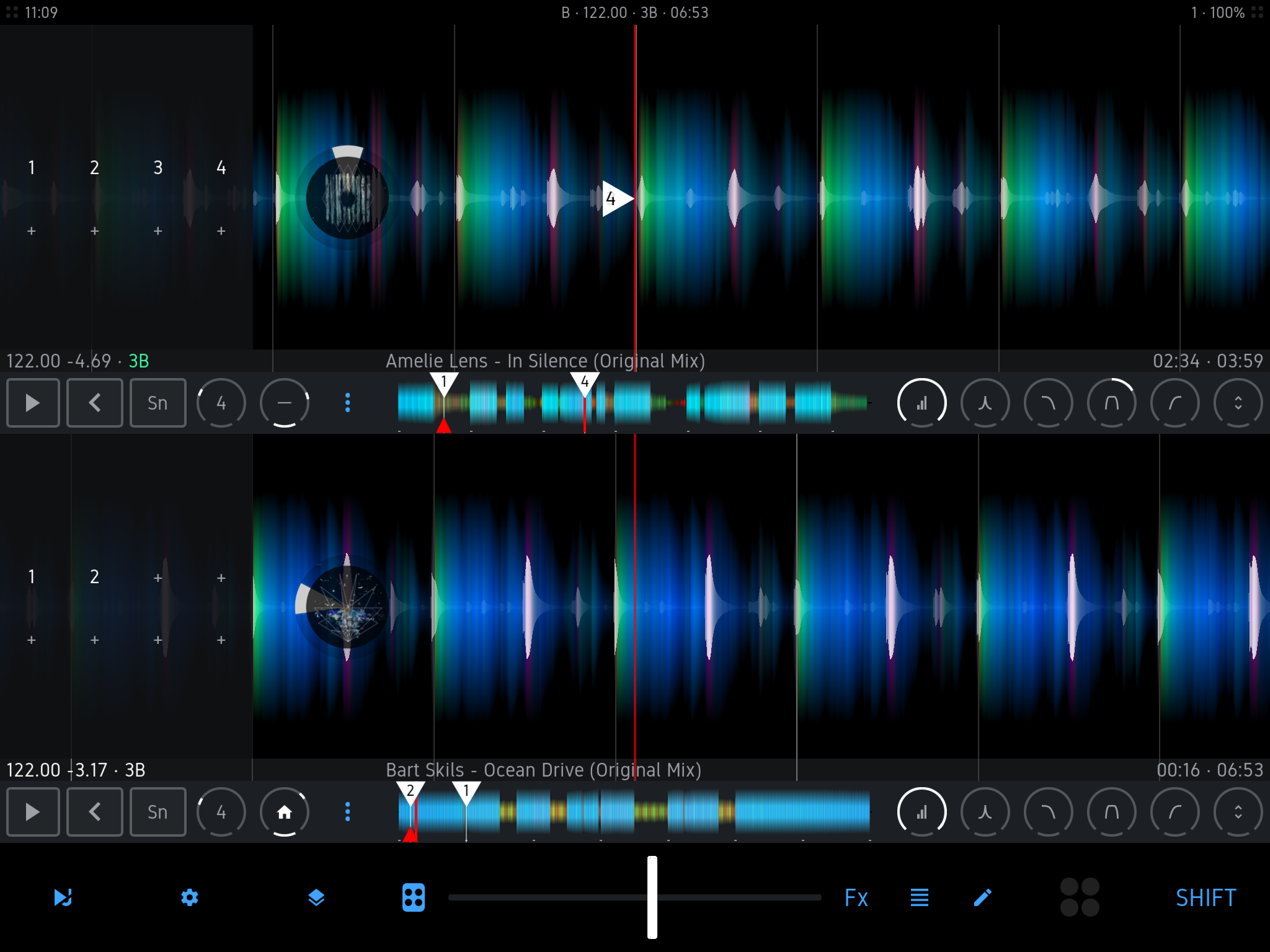This screenshot has width=1270, height=952.
Task: Jump to cue marker 2 on Ocean Drive overview
Action: (x=410, y=791)
